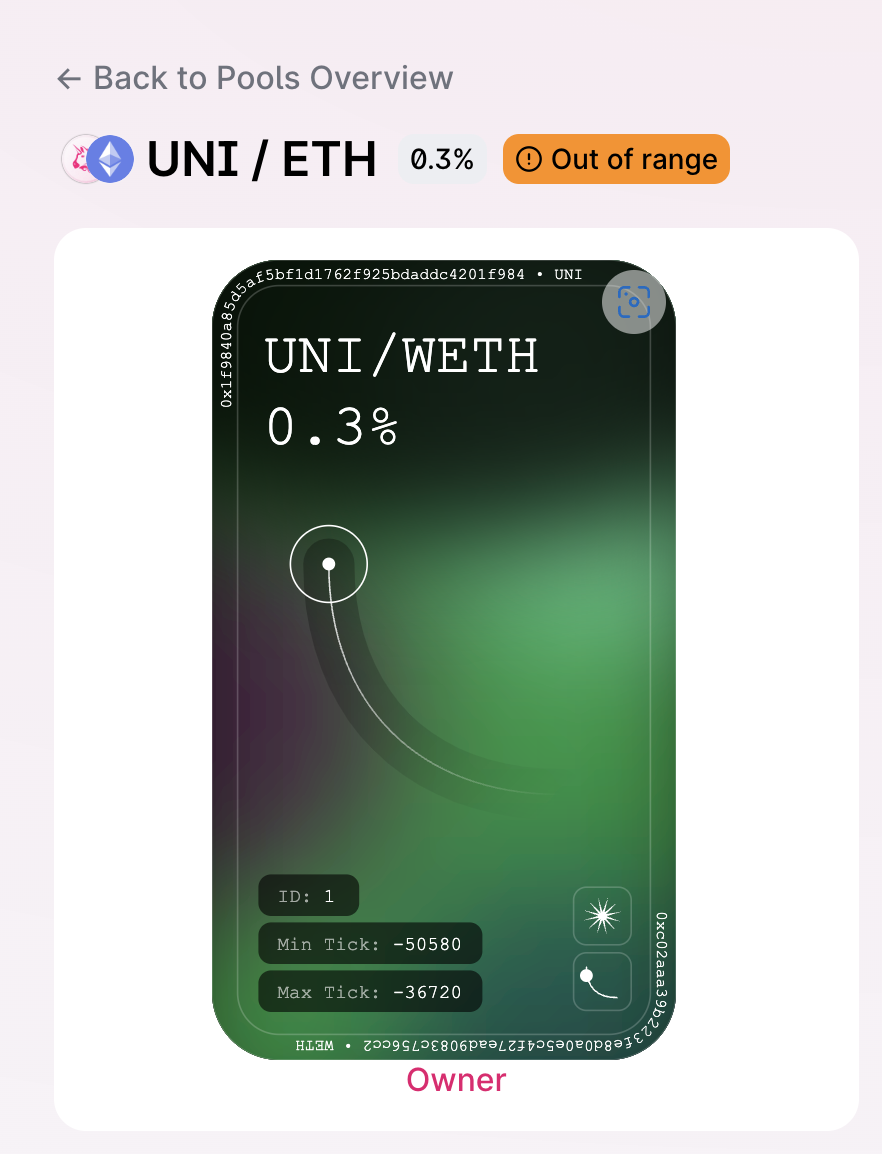Toggle the Out of range status badge
Screen dimensions: 882x1154
pos(616,158)
